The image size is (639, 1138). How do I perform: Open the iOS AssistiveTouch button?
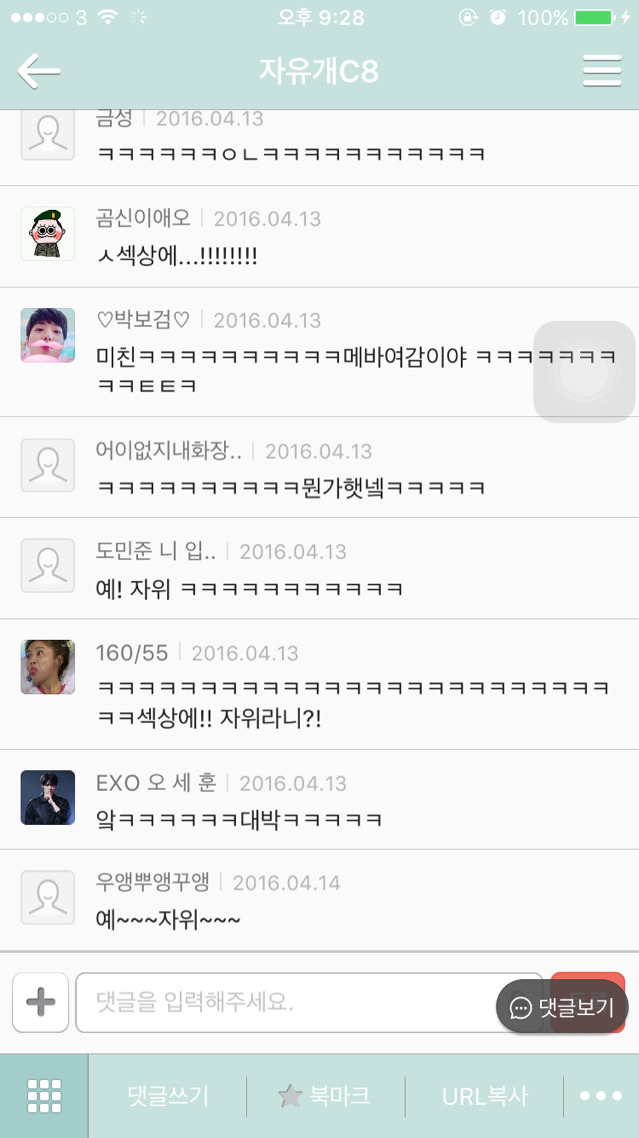tap(585, 372)
